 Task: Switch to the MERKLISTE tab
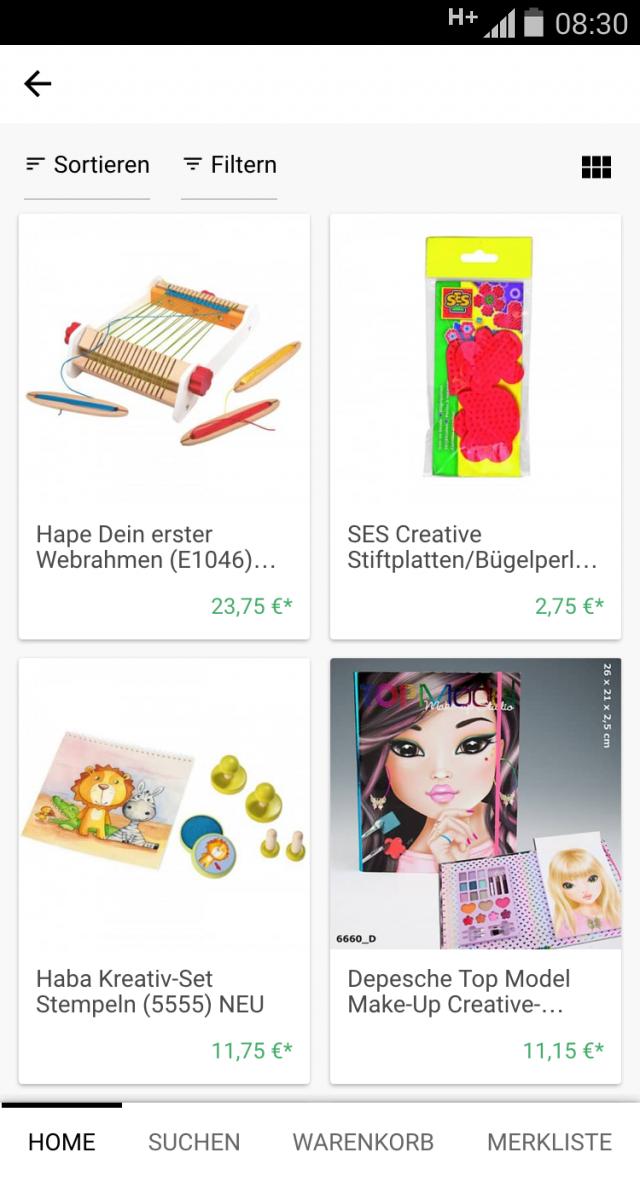pos(549,1142)
